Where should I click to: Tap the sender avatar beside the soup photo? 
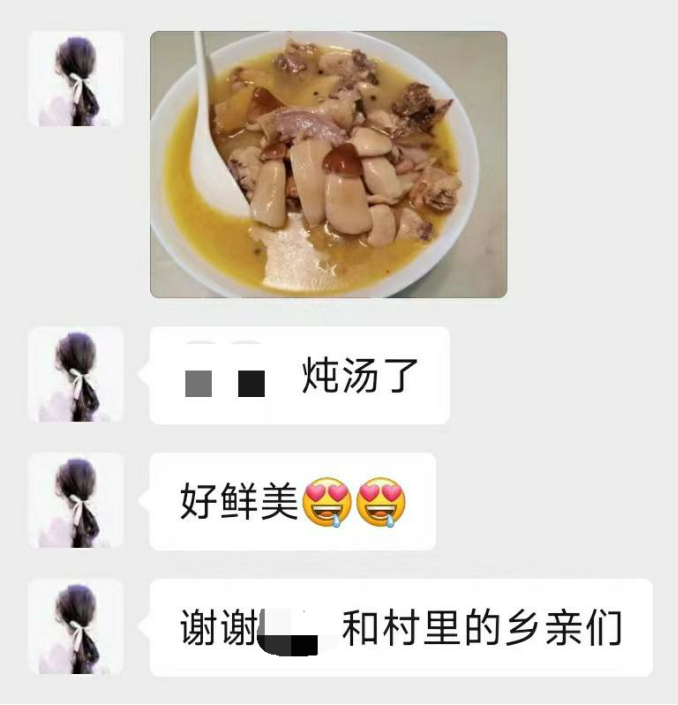click(x=76, y=79)
